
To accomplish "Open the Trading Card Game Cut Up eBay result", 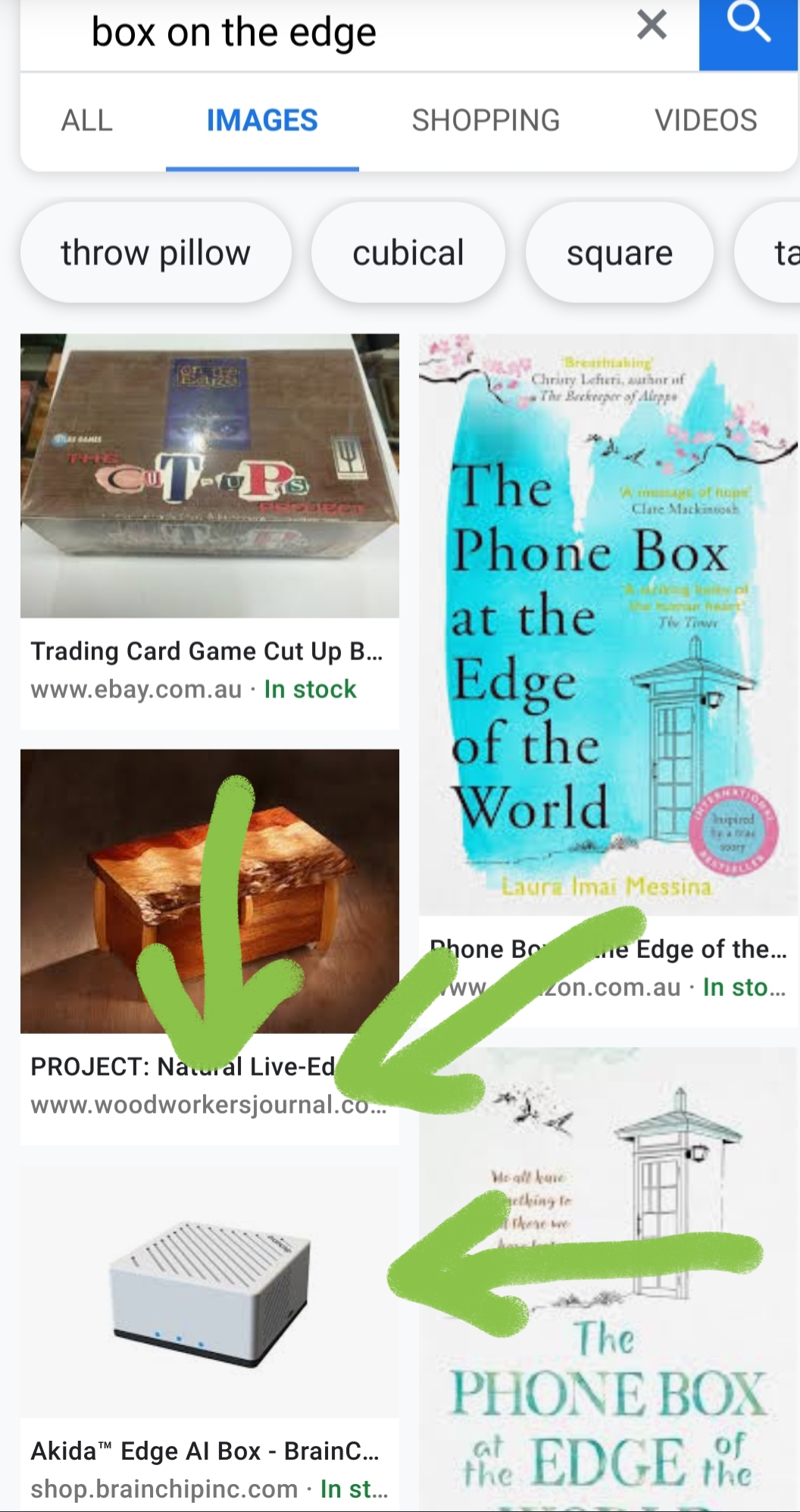I will pyautogui.click(x=209, y=477).
